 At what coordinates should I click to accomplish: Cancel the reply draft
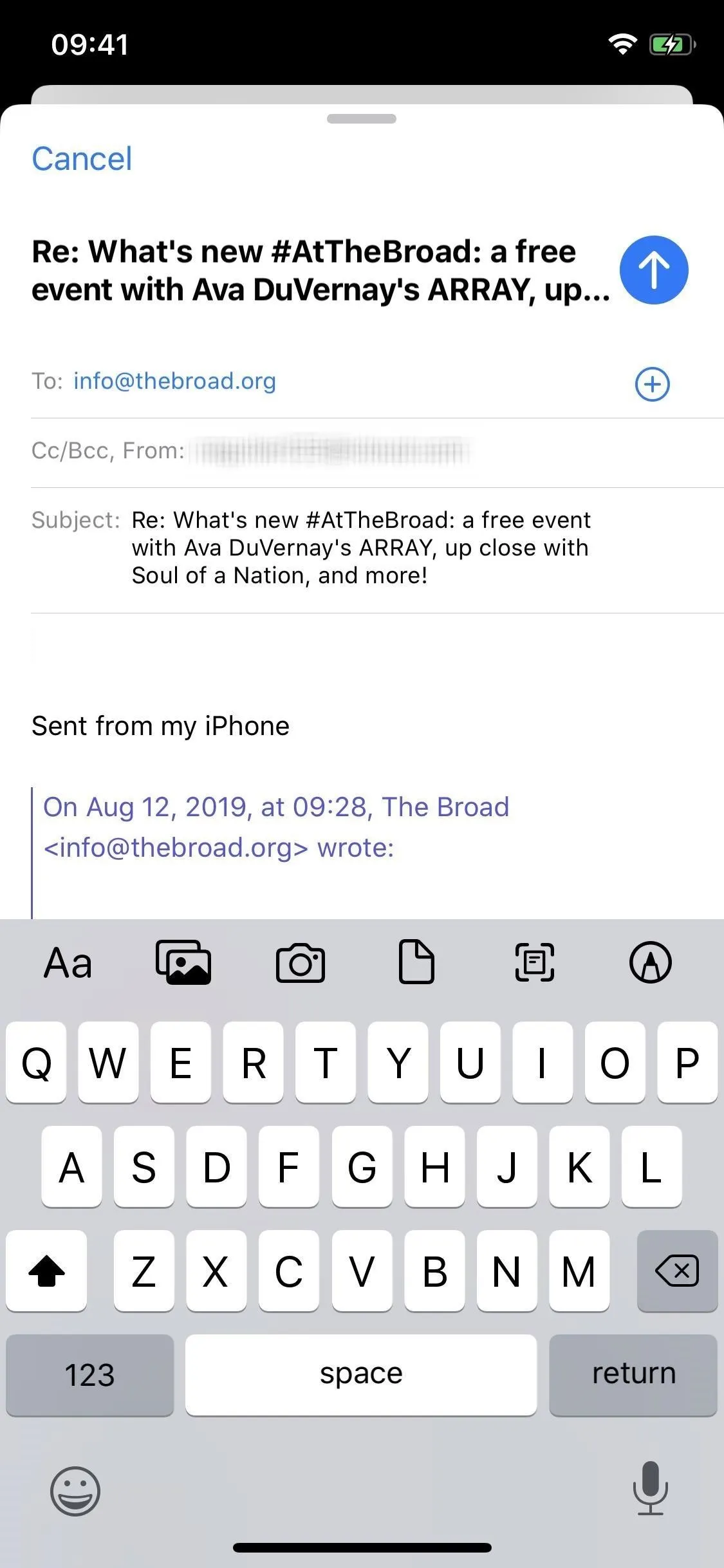click(x=82, y=159)
